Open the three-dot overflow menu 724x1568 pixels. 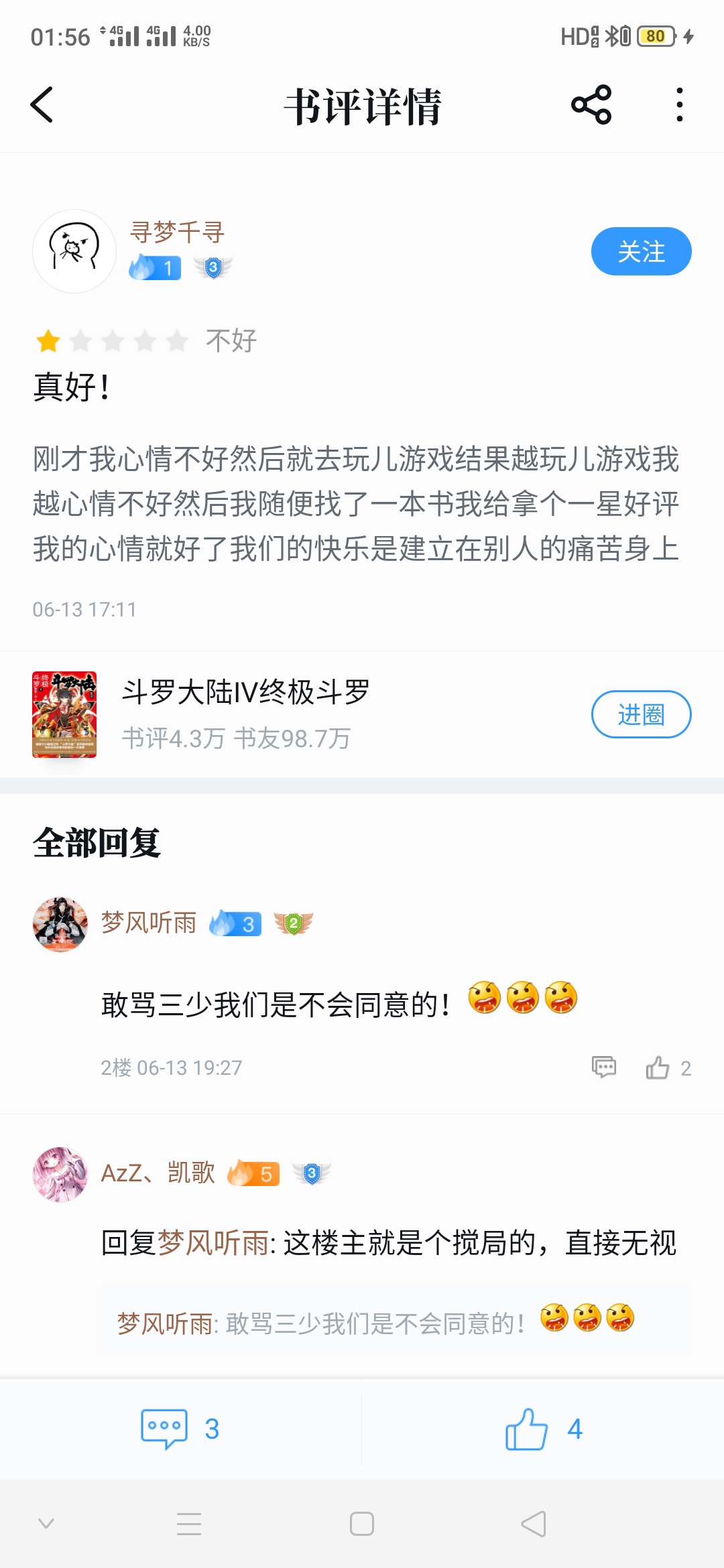[x=679, y=105]
